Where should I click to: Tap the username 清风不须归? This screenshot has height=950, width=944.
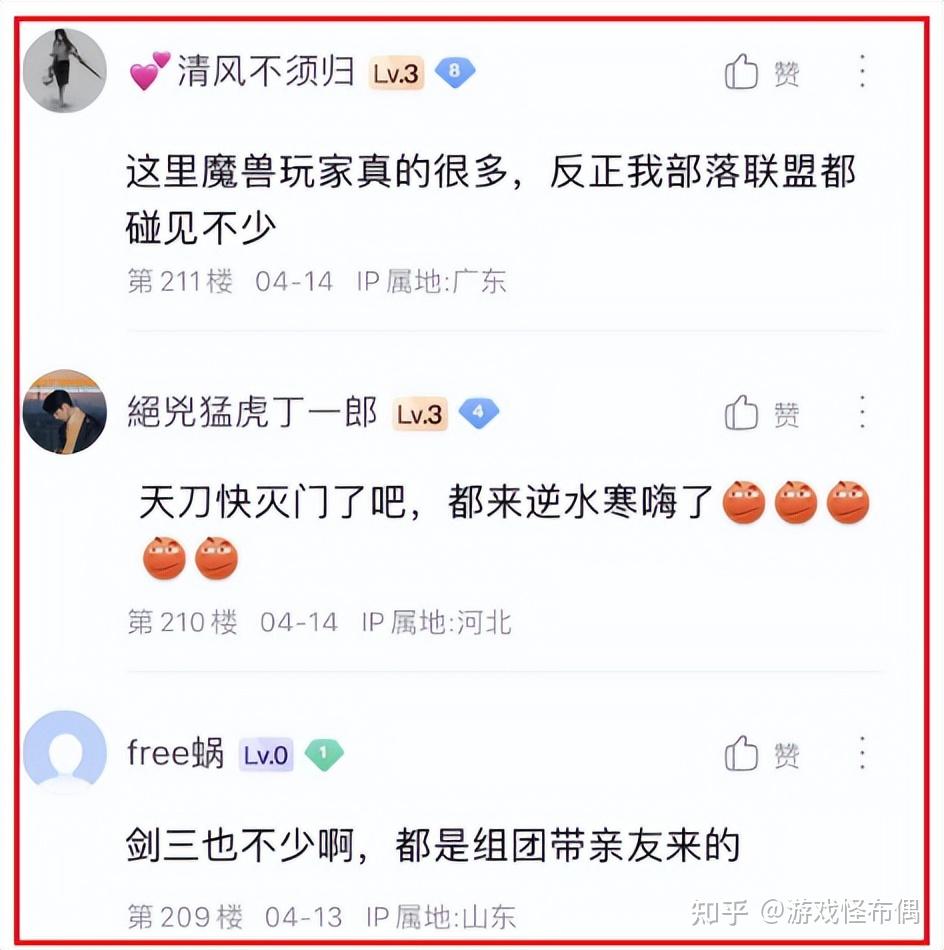tap(265, 73)
